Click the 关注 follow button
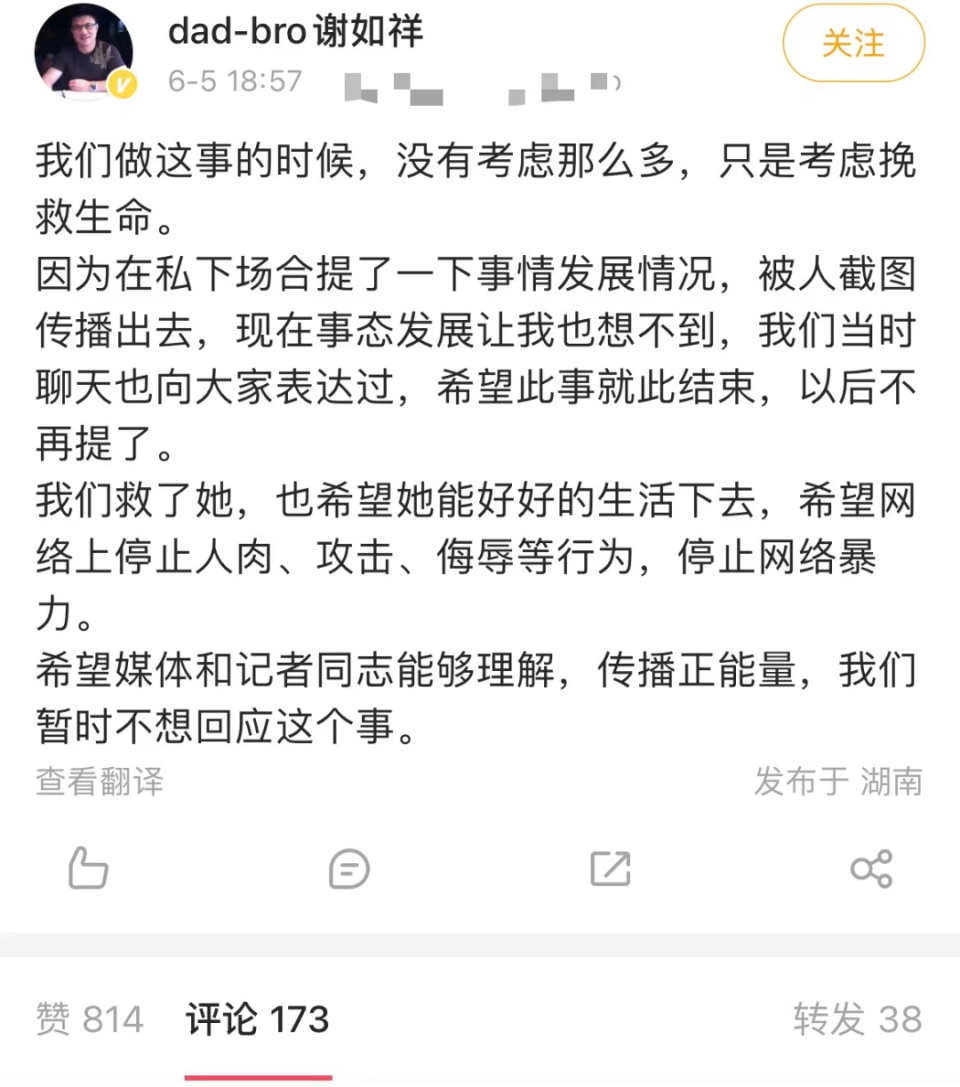The height and width of the screenshot is (1087, 960). (x=853, y=44)
